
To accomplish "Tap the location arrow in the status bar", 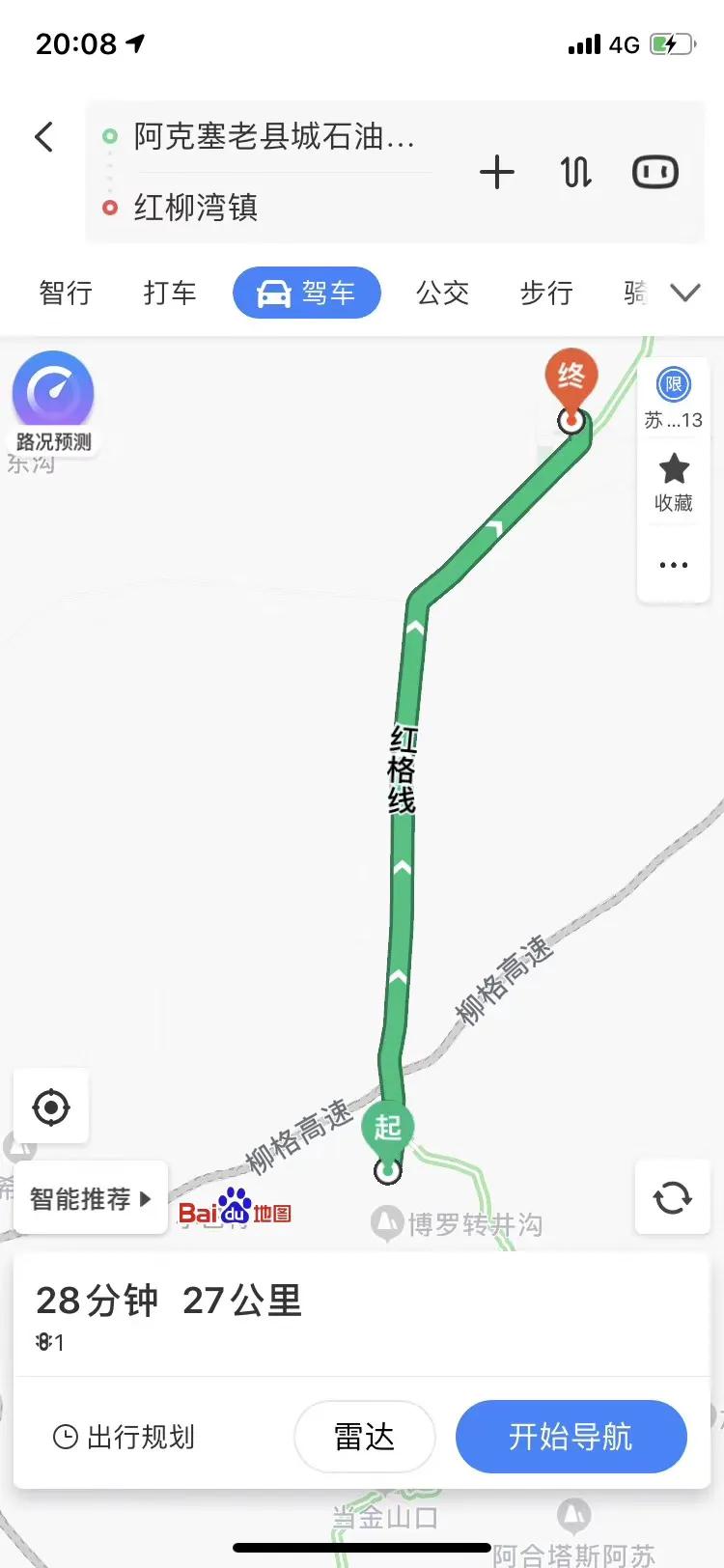I will [x=135, y=41].
